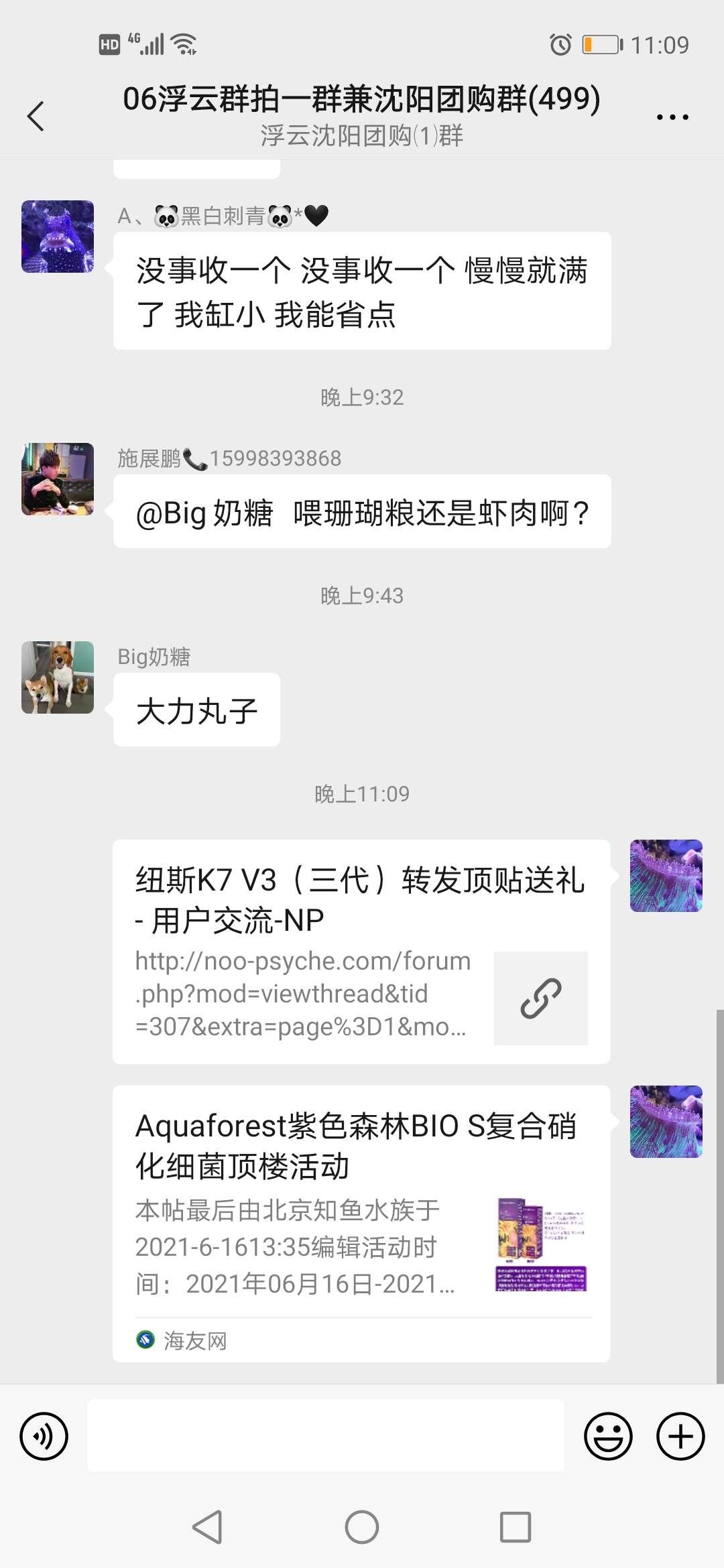Tap Big奶糖's avatar

click(x=58, y=677)
